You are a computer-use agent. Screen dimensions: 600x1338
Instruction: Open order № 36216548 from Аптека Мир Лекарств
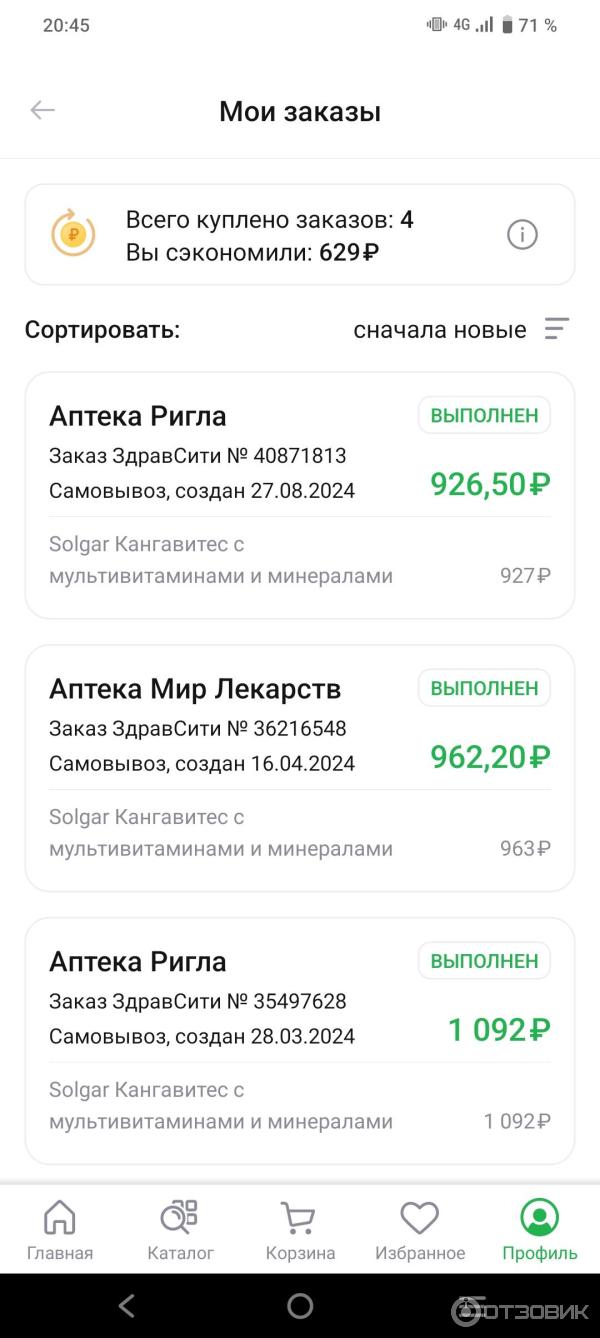[x=299, y=768]
